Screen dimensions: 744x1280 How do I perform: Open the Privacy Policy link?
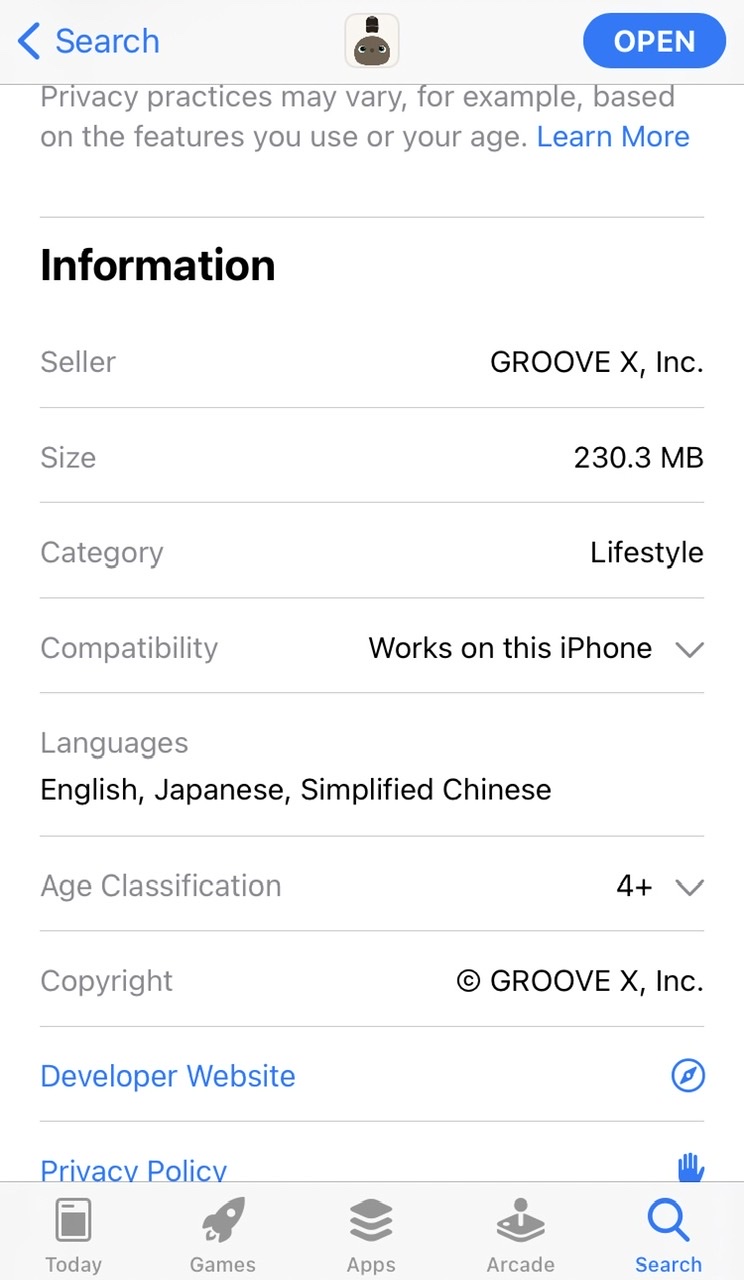click(x=134, y=1168)
